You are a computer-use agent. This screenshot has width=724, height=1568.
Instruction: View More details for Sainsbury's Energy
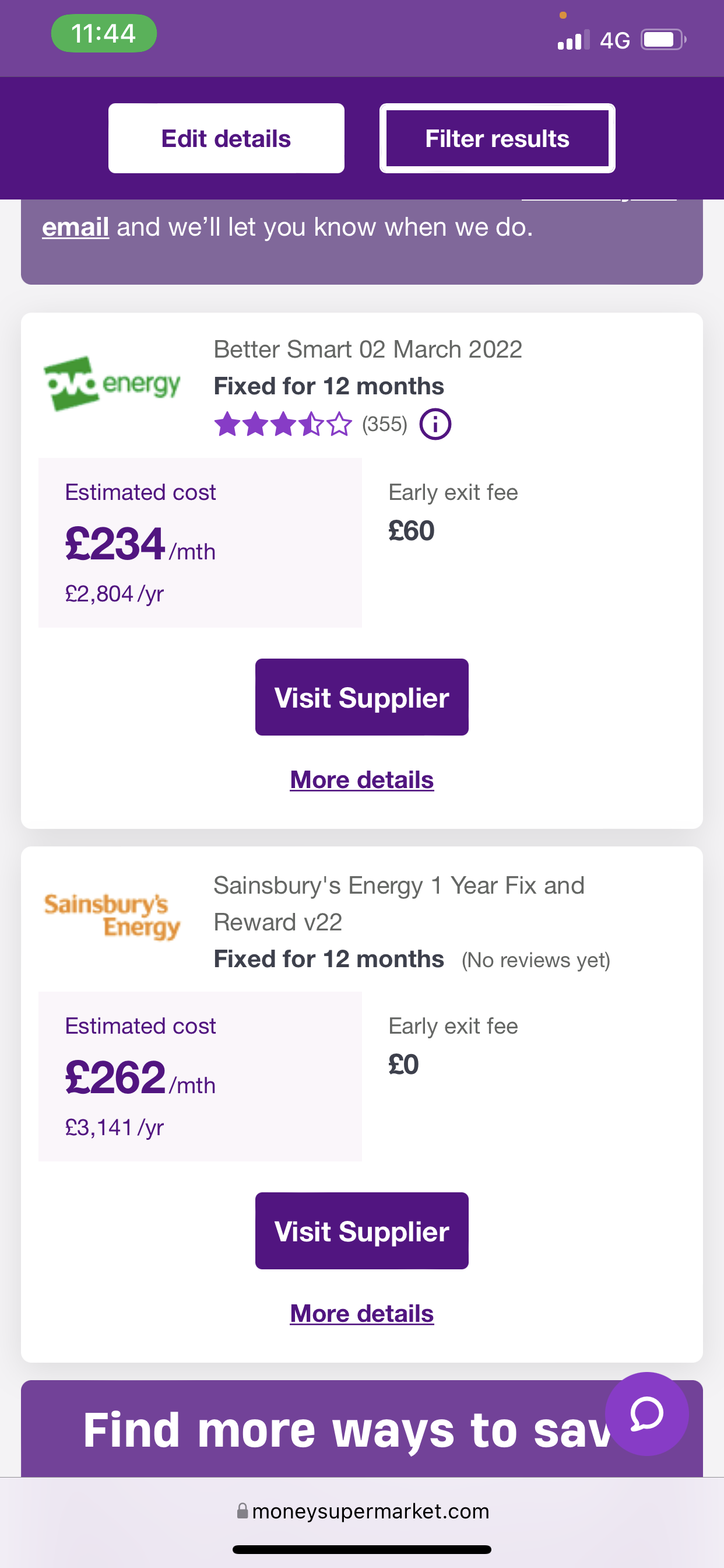point(362,1314)
